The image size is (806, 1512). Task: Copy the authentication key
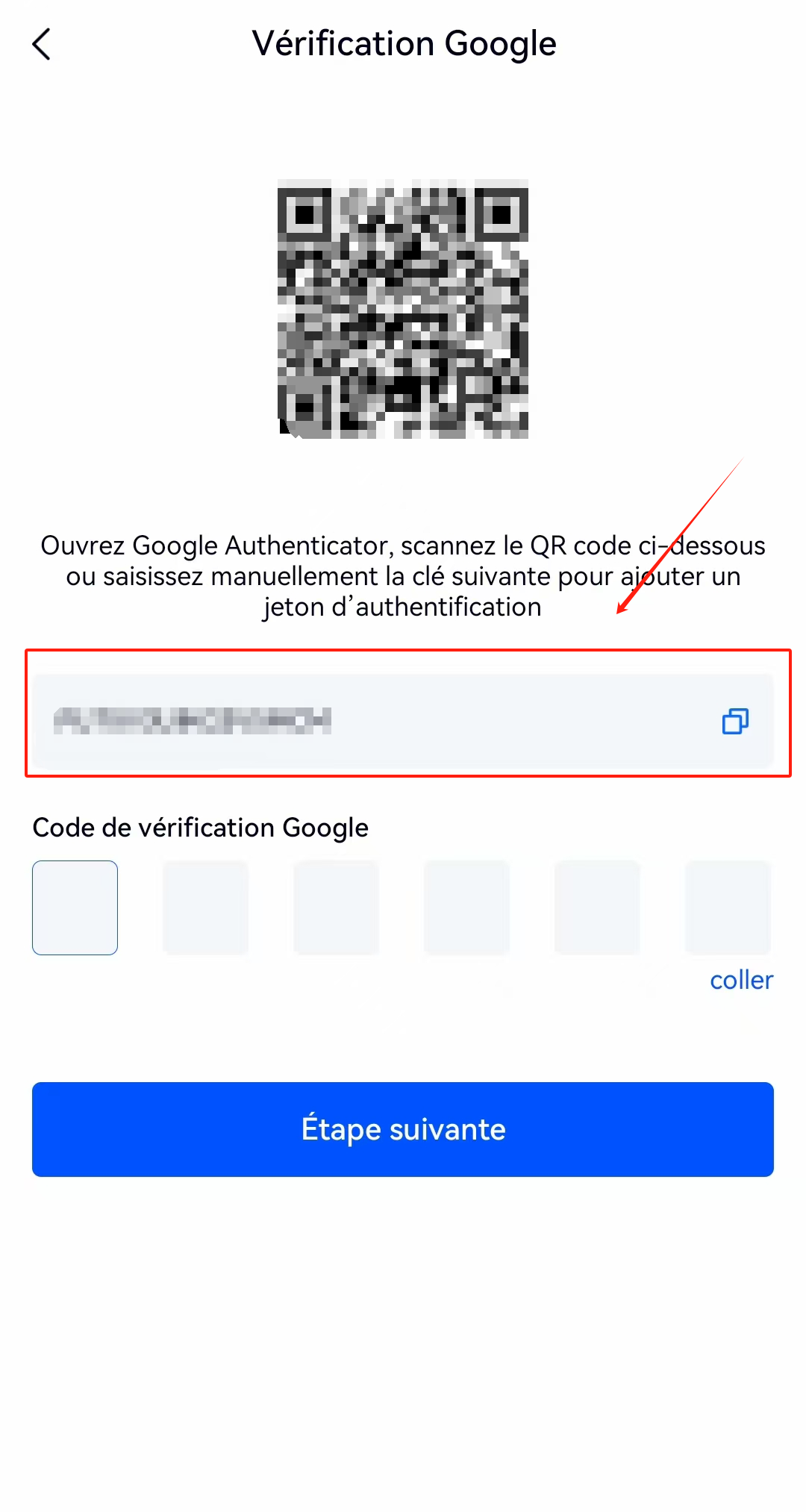pyautogui.click(x=735, y=721)
